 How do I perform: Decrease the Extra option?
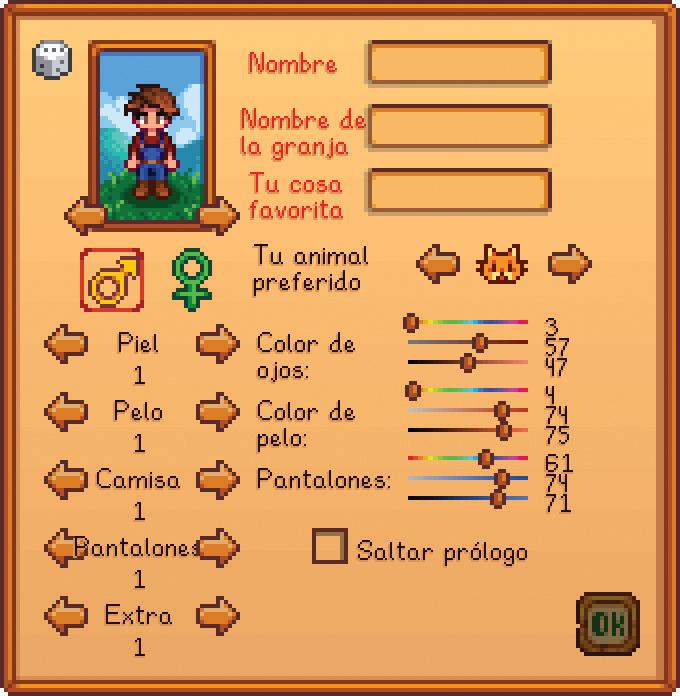coord(66,616)
